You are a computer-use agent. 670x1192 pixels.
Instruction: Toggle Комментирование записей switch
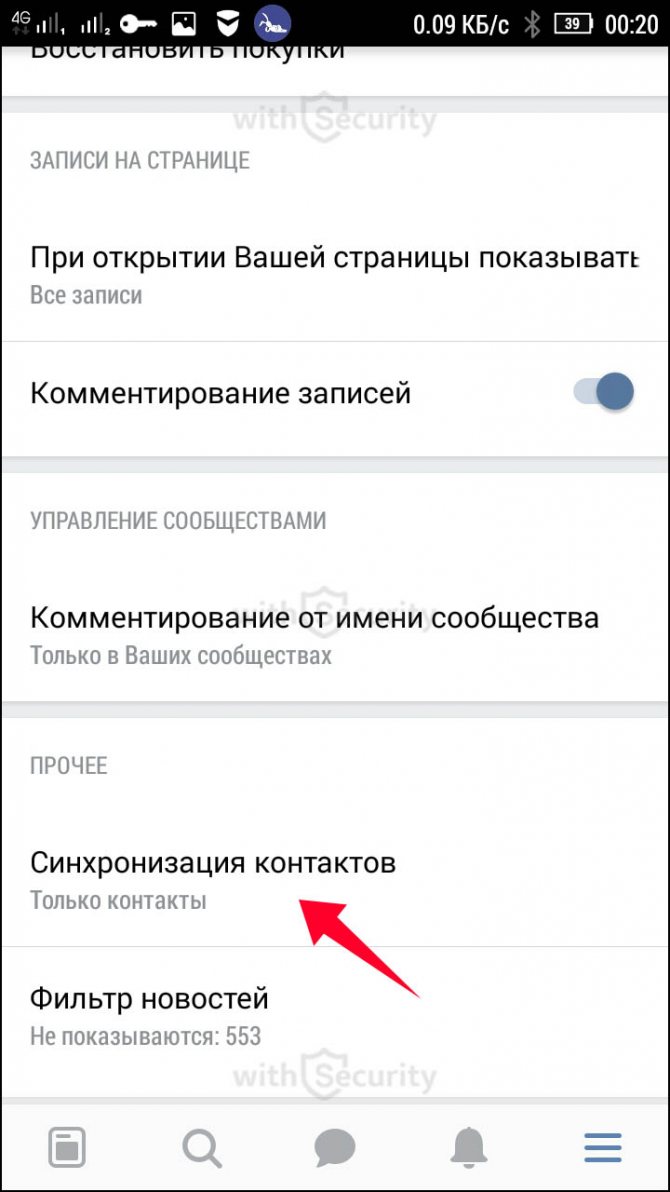coord(605,392)
